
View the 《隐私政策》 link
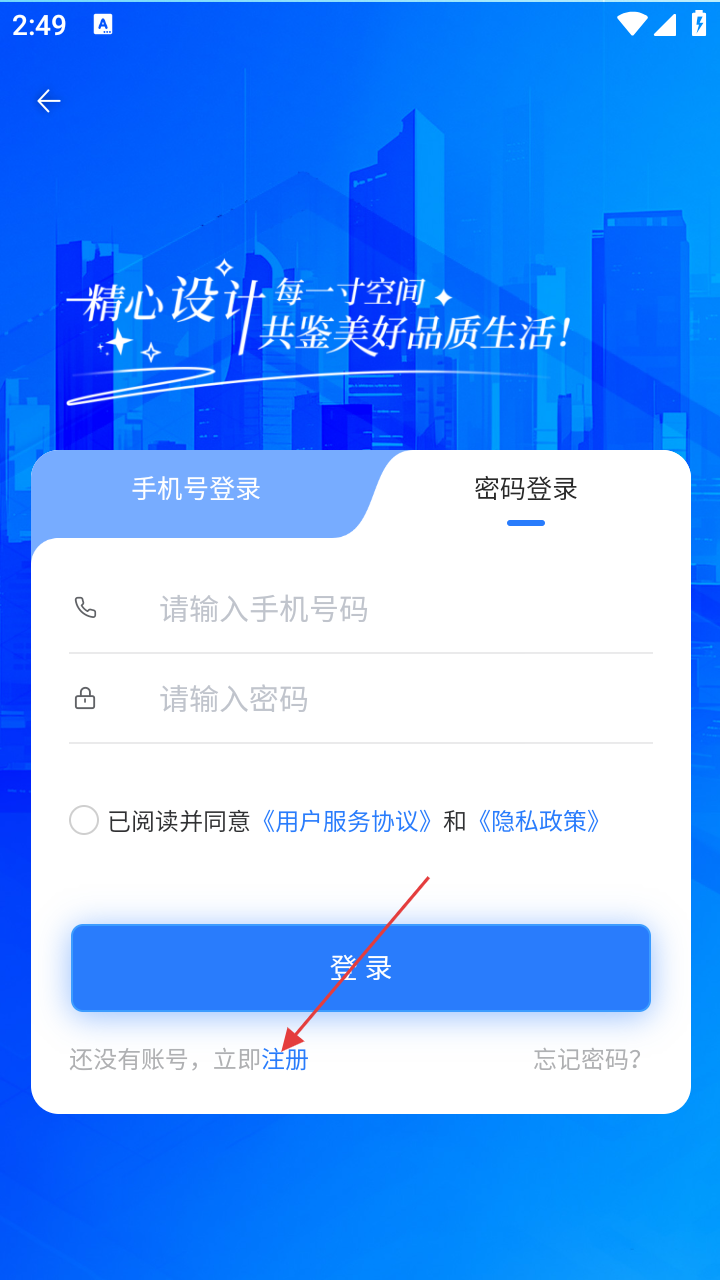539,821
